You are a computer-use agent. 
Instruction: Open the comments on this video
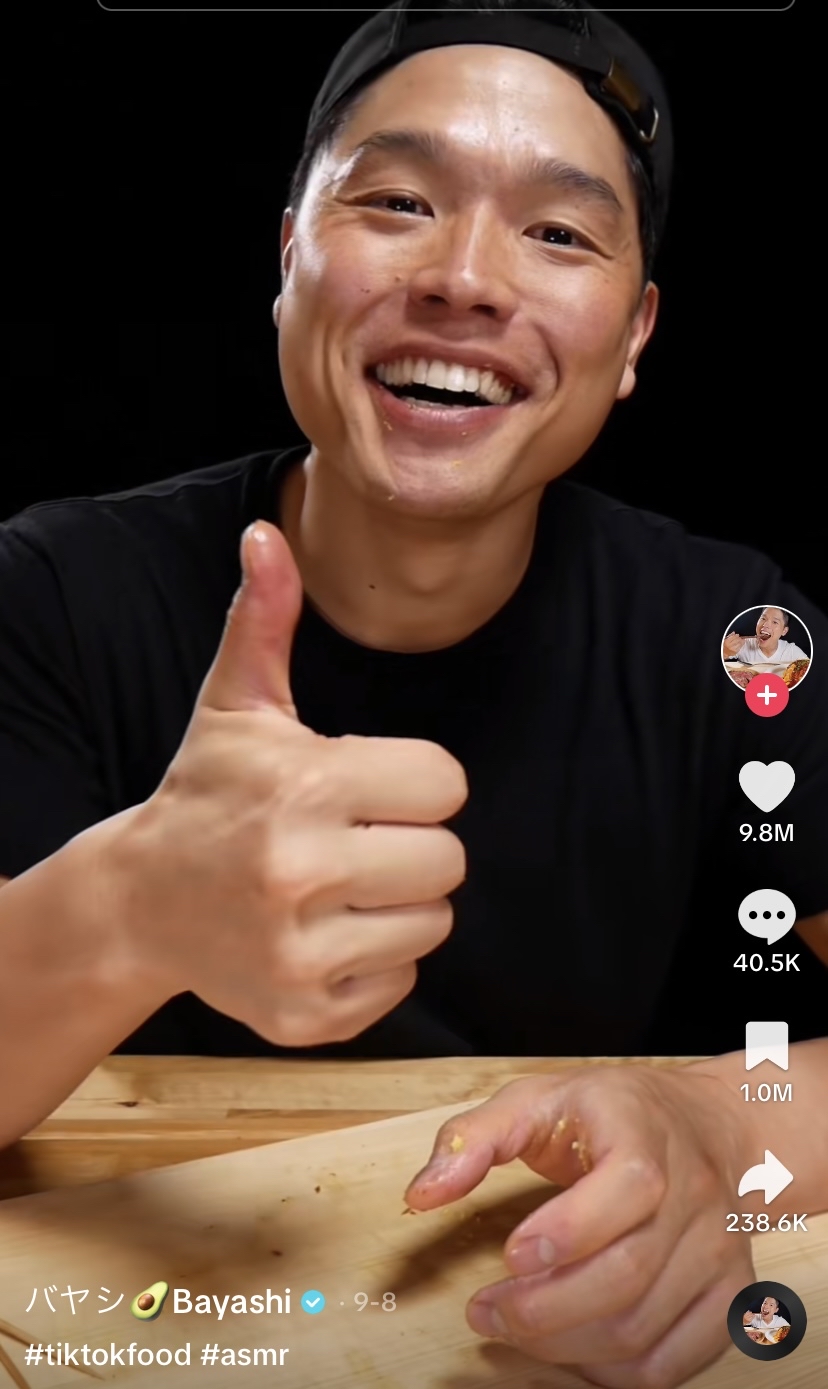766,916
